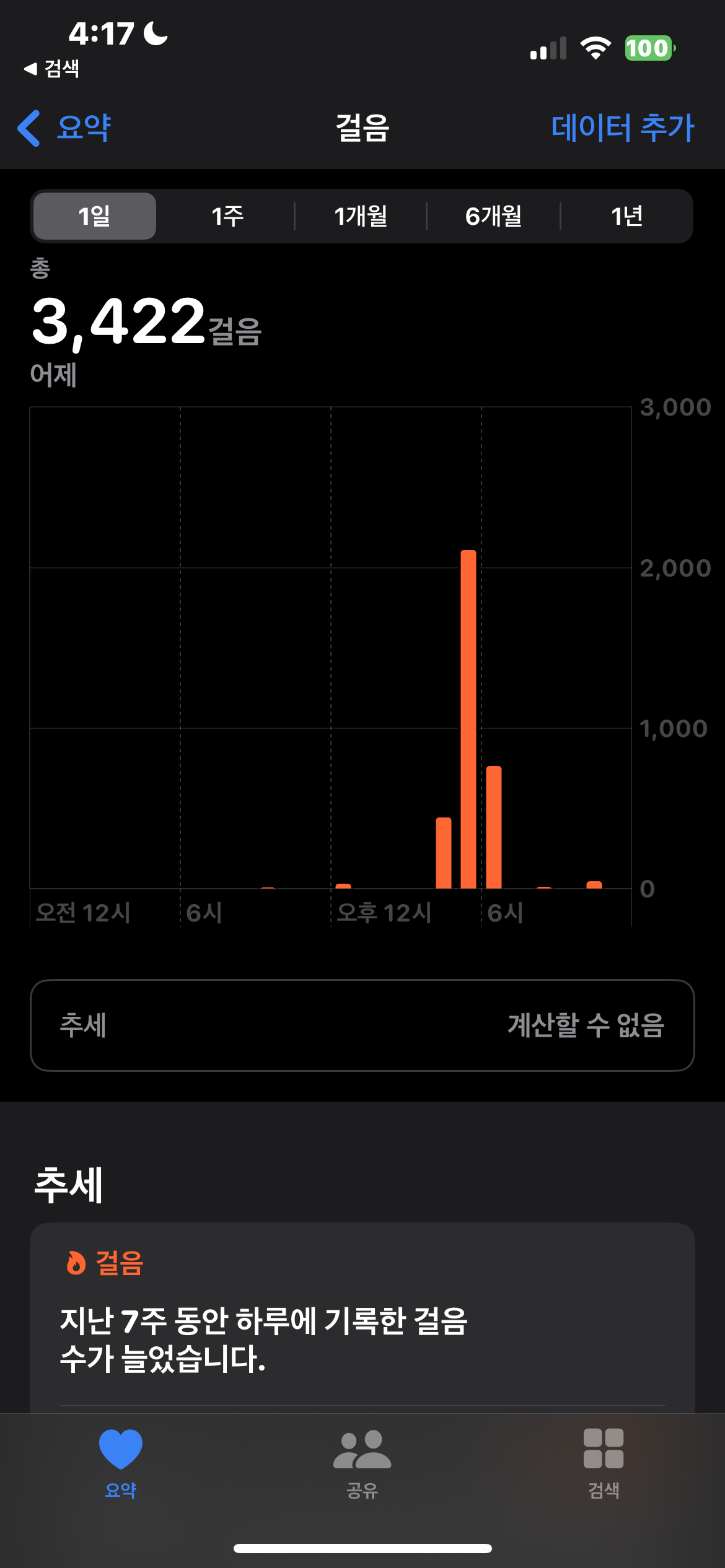This screenshot has height=1568, width=725.
Task: Open the 요약 bottom tab
Action: [121, 1461]
